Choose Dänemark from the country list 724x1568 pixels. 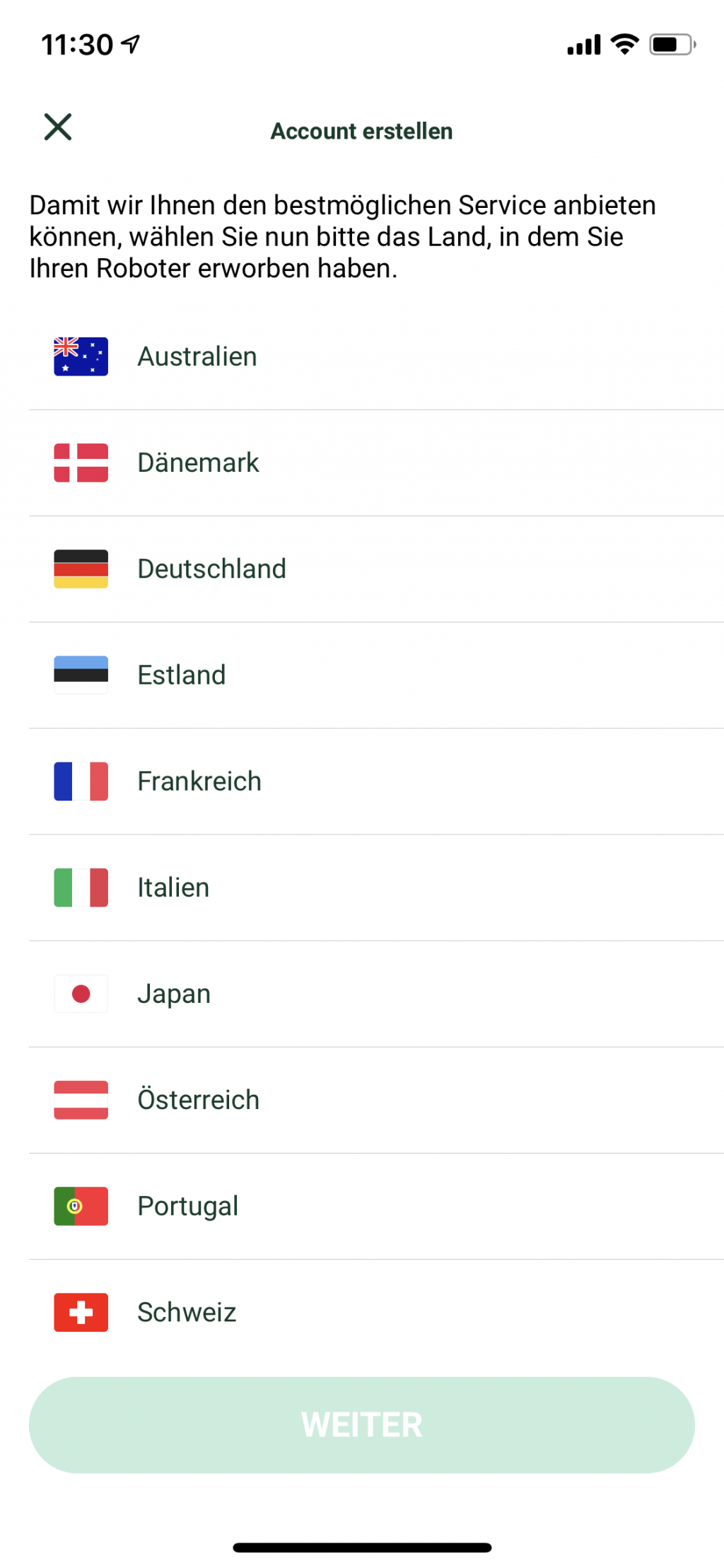199,463
